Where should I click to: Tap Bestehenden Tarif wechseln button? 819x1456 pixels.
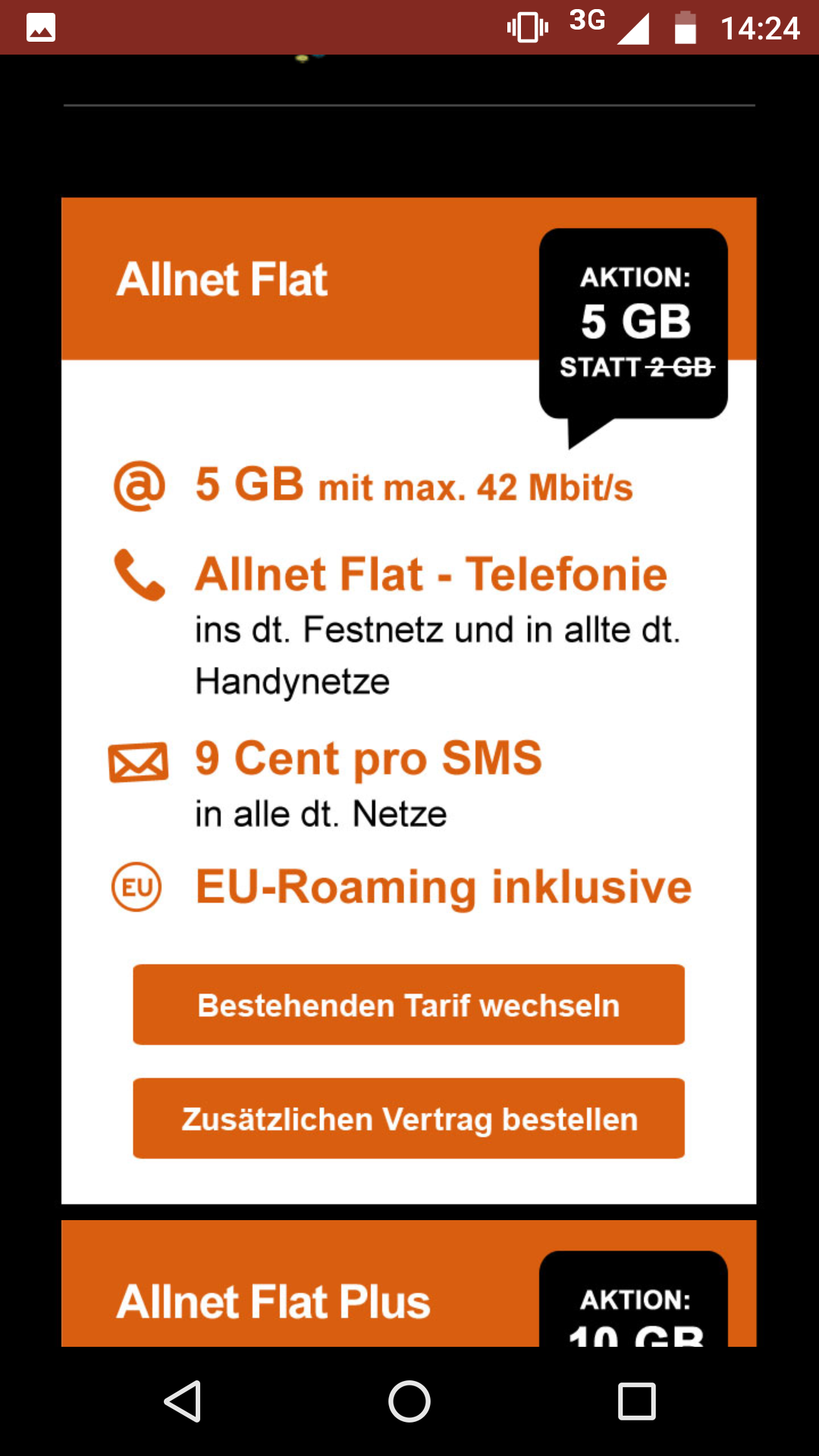tap(409, 1005)
